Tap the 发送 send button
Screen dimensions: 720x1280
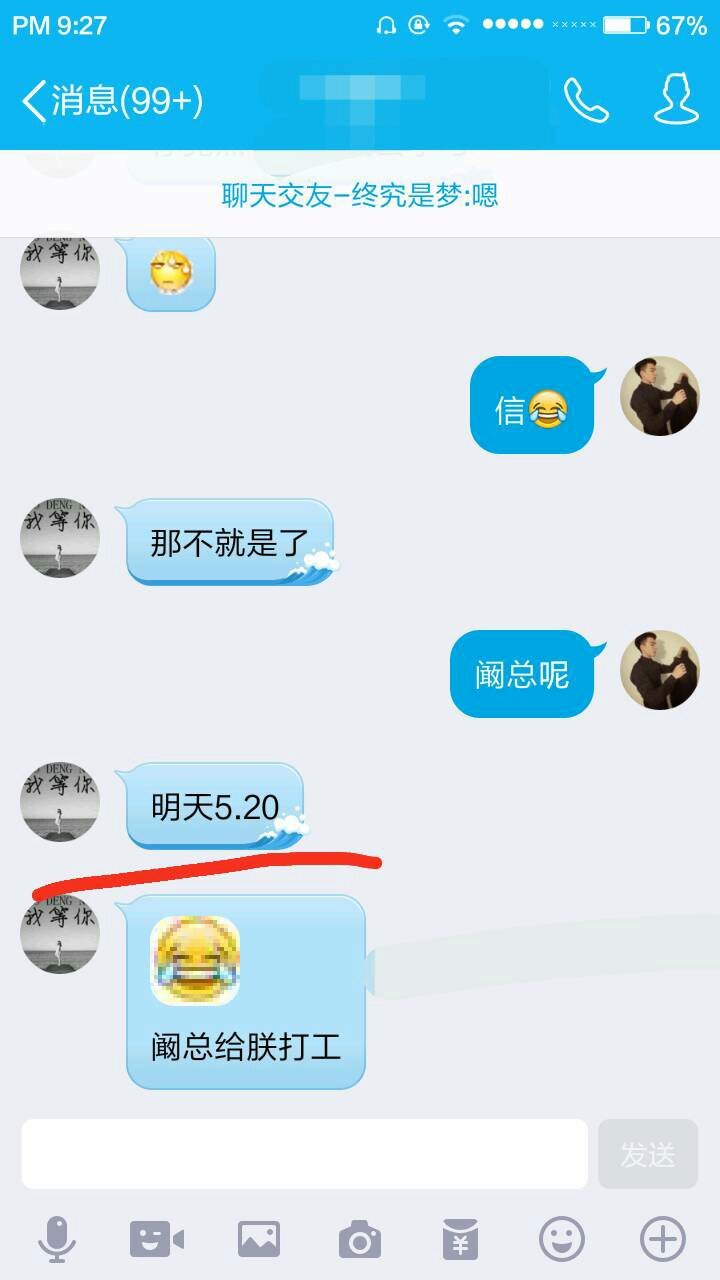tap(647, 1154)
